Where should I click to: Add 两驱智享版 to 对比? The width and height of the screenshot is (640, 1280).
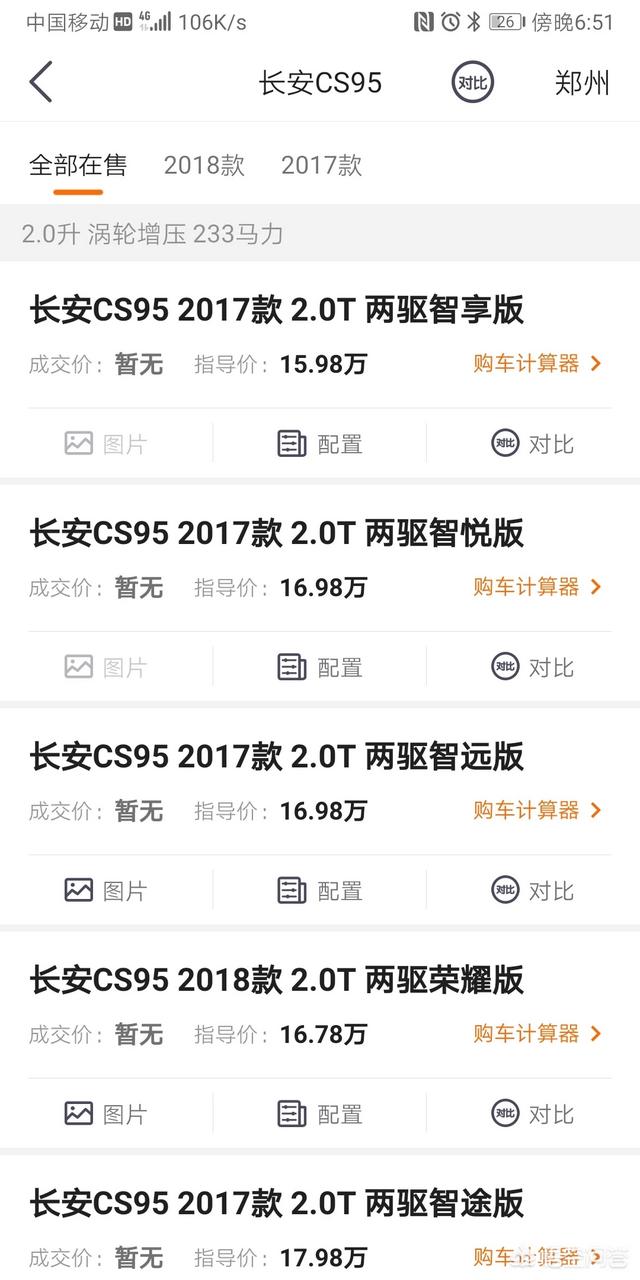tap(532, 443)
